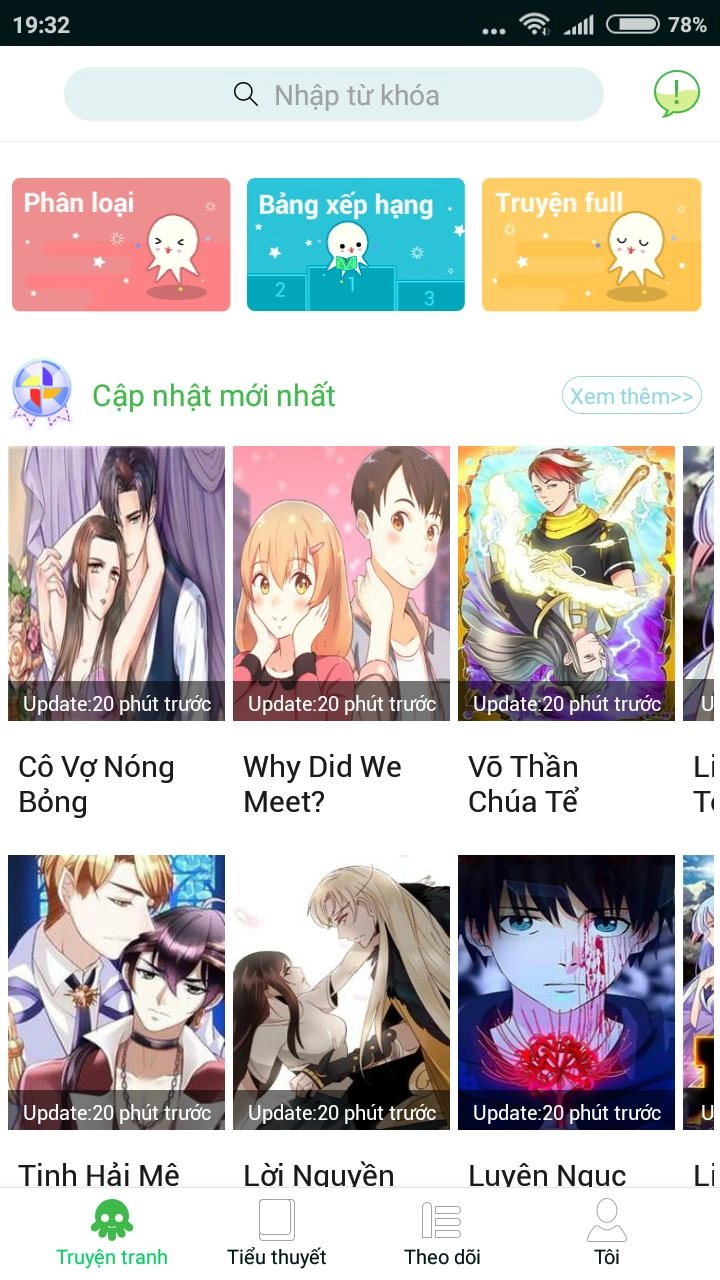Tap the Xem thêm>> link
The image size is (720, 1280).
click(631, 395)
